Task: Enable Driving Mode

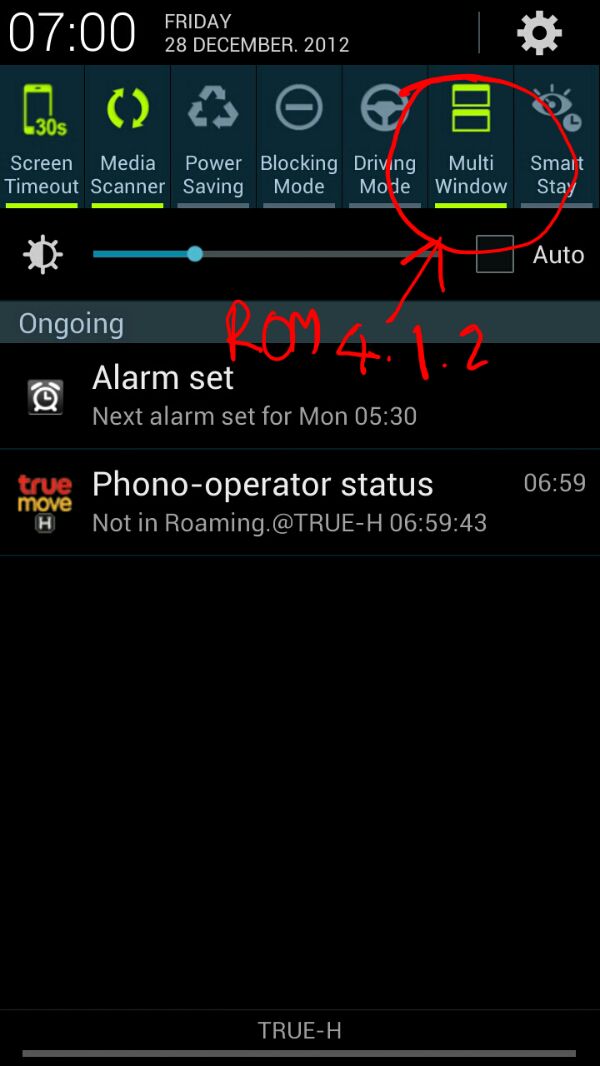Action: (x=385, y=137)
